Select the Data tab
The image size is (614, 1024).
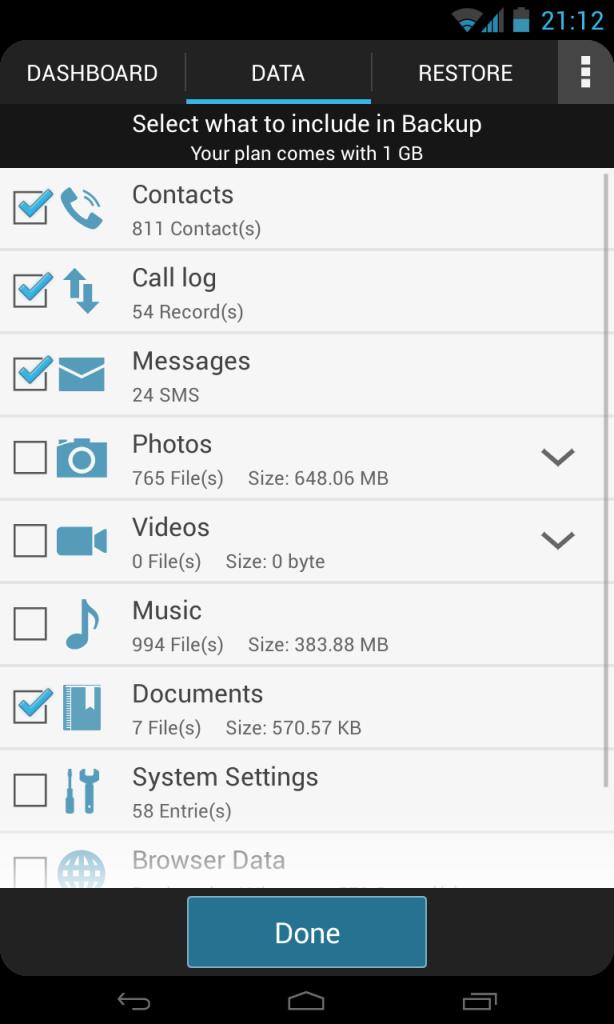click(x=278, y=73)
